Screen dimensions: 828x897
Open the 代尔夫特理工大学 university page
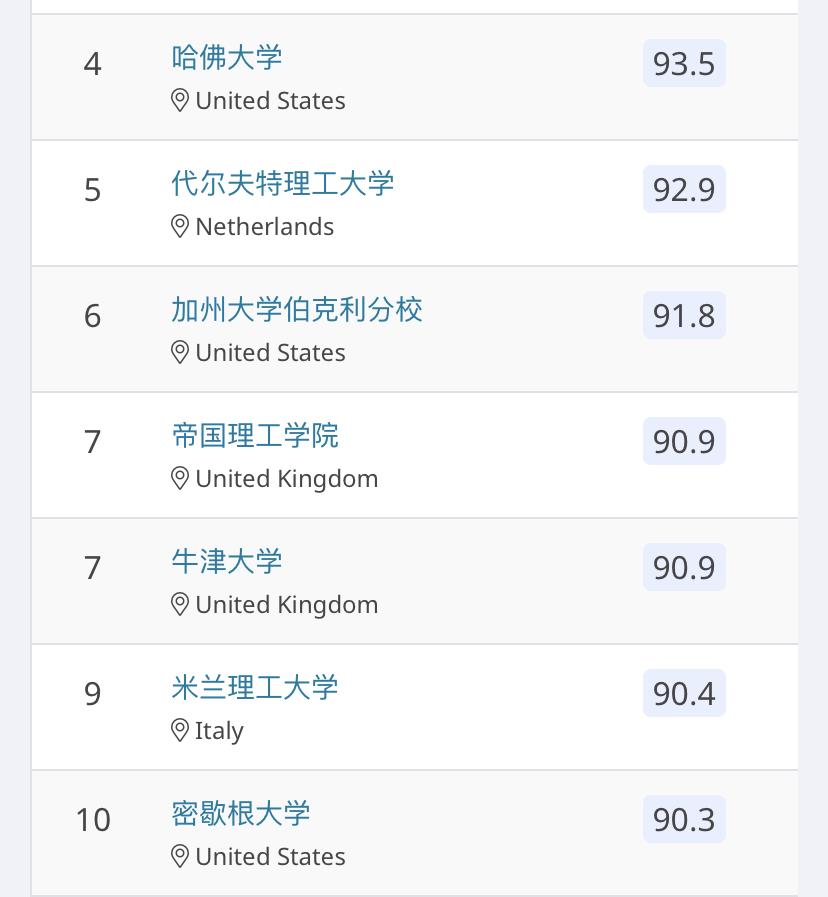282,183
